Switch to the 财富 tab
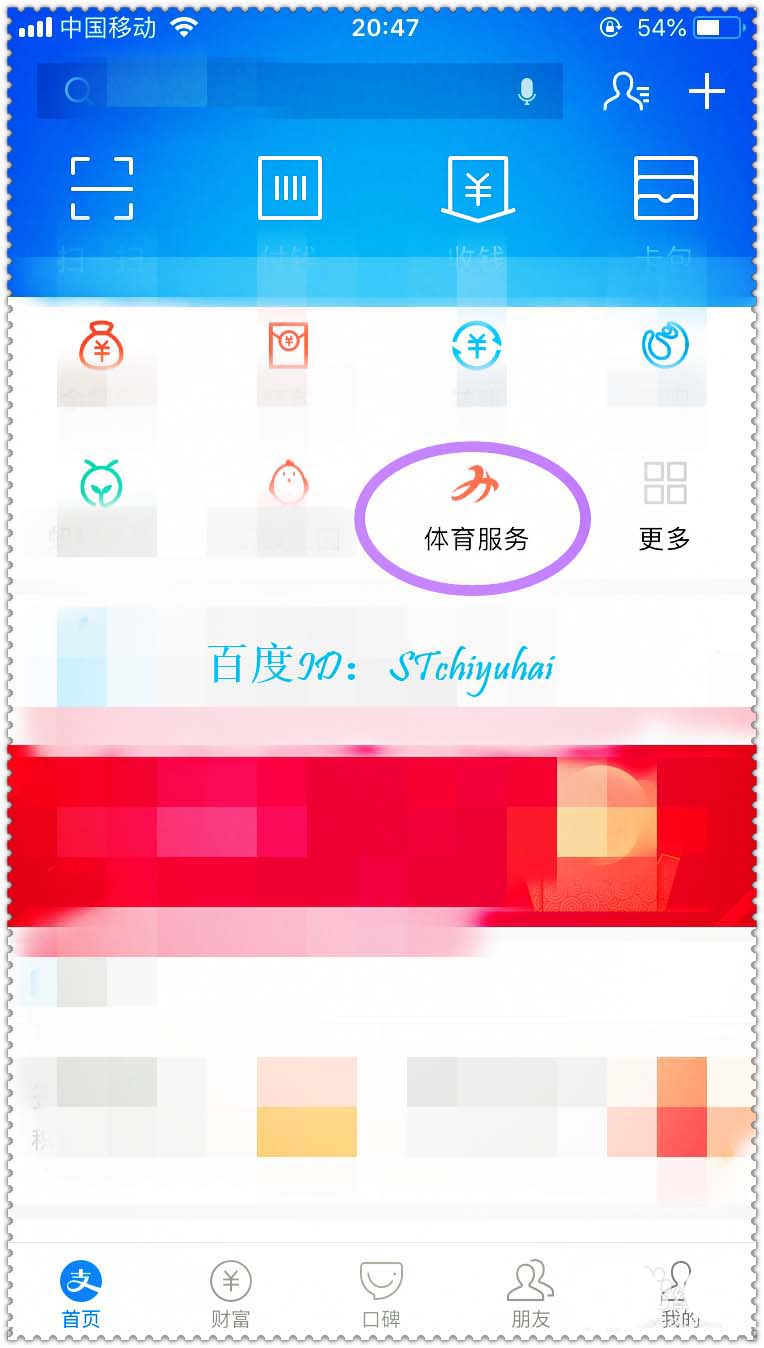Screen dimensions: 764x1348 230,1294
